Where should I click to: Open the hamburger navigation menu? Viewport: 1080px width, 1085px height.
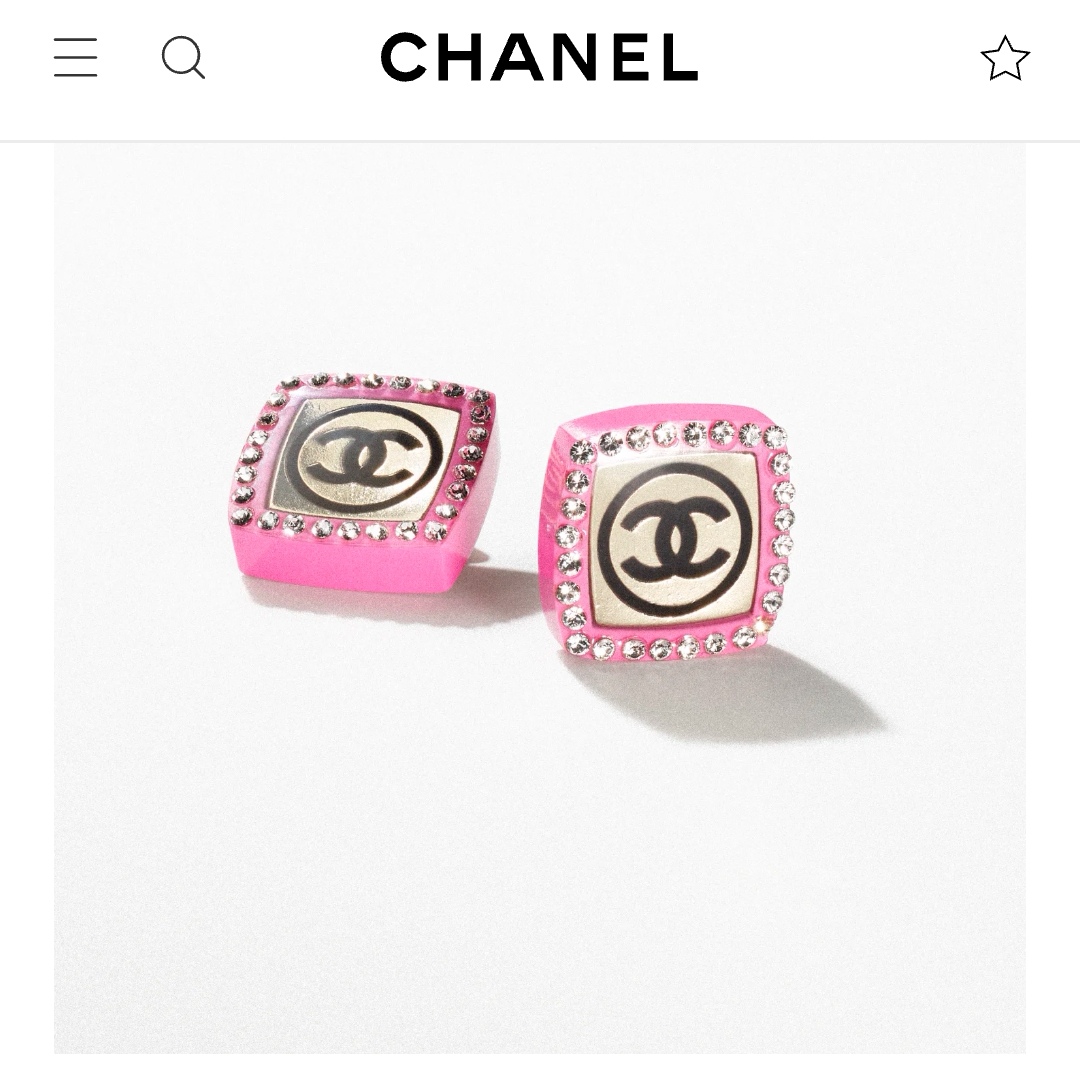76,58
